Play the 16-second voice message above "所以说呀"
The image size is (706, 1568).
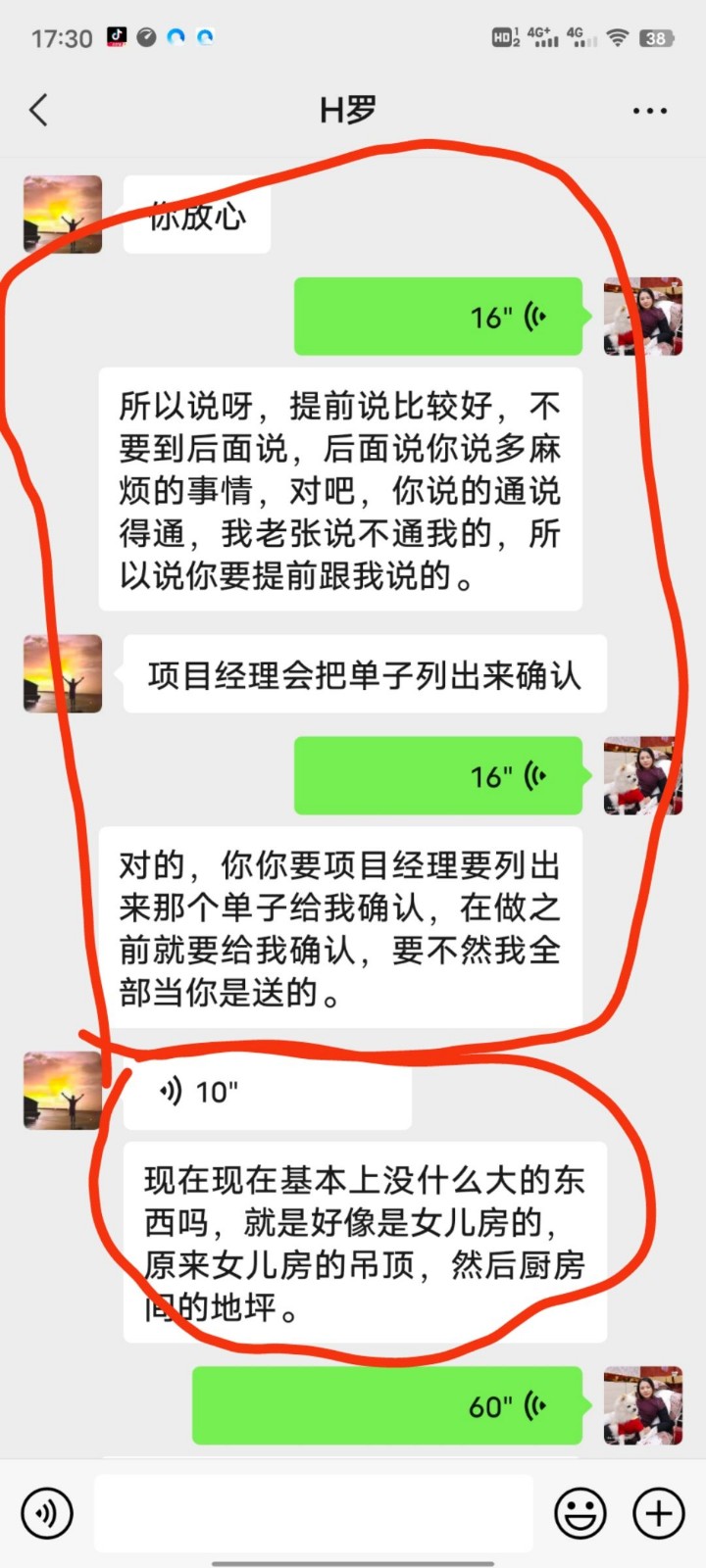(x=438, y=317)
